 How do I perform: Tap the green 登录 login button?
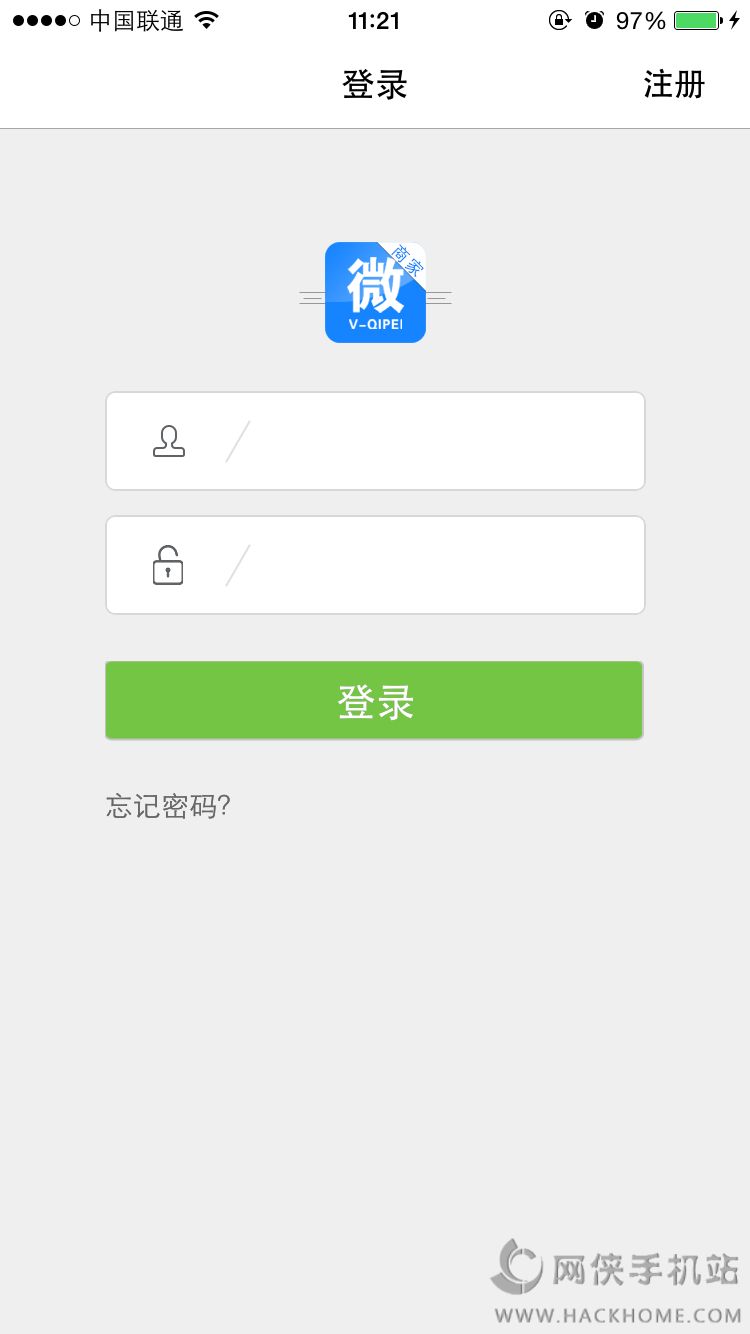(x=375, y=701)
